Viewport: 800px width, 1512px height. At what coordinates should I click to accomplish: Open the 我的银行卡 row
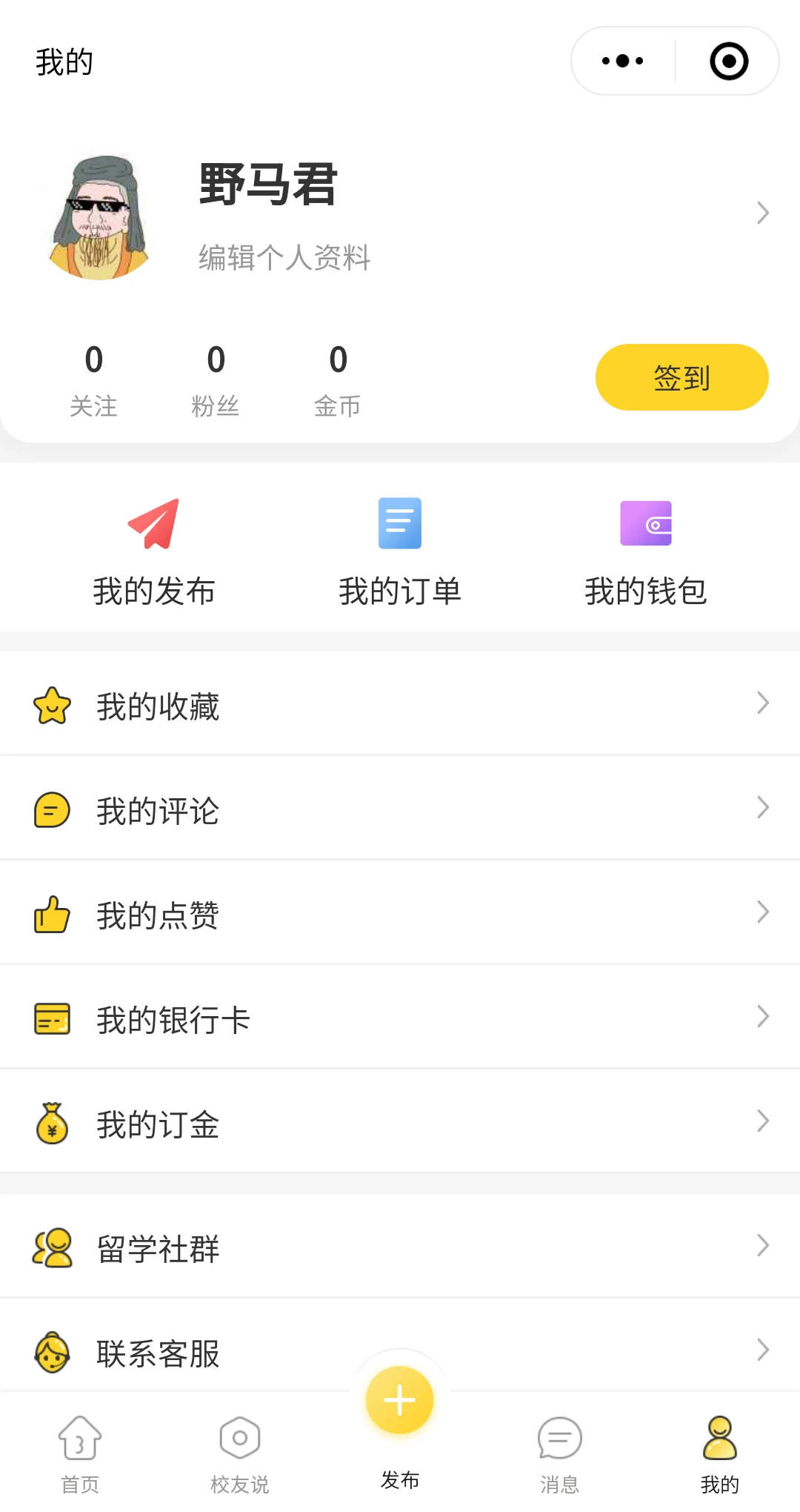(x=400, y=1018)
